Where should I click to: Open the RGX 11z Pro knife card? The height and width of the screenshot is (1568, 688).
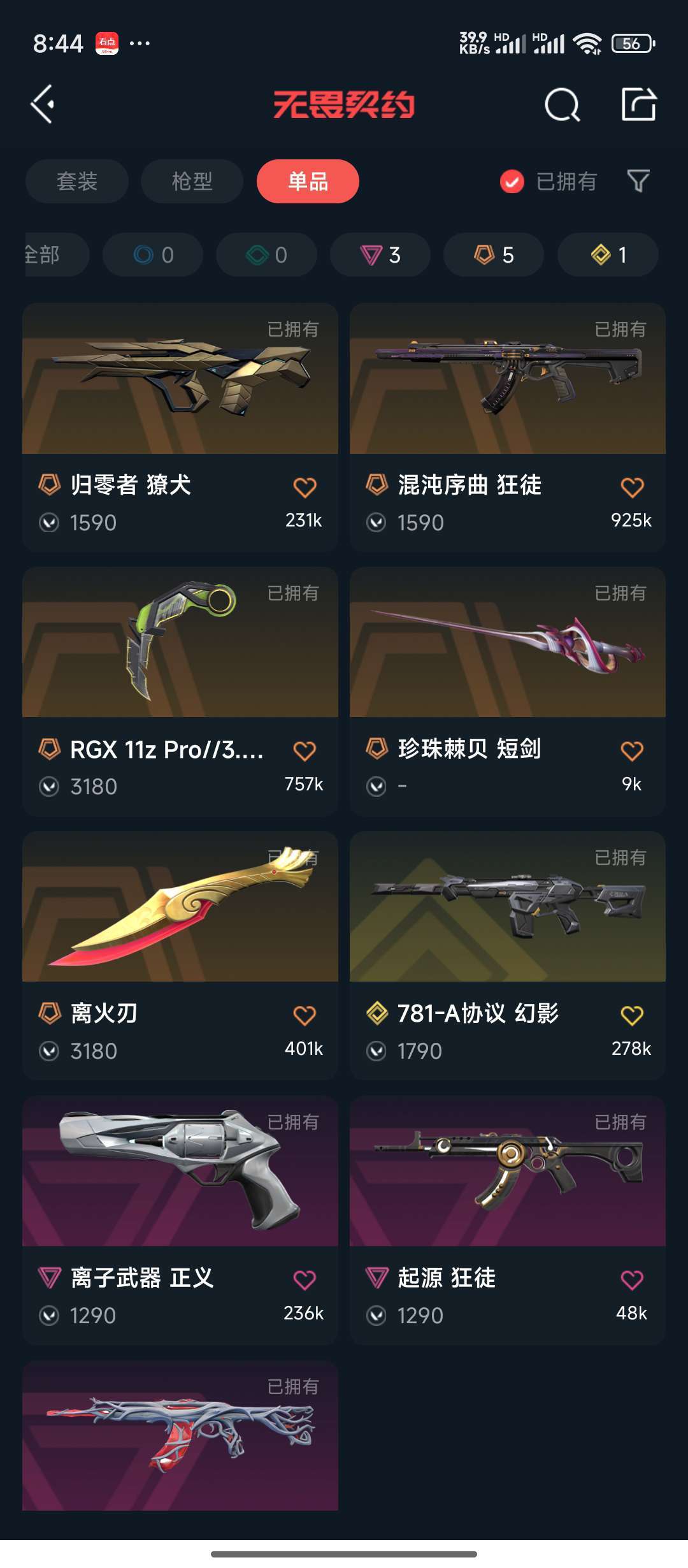180,692
